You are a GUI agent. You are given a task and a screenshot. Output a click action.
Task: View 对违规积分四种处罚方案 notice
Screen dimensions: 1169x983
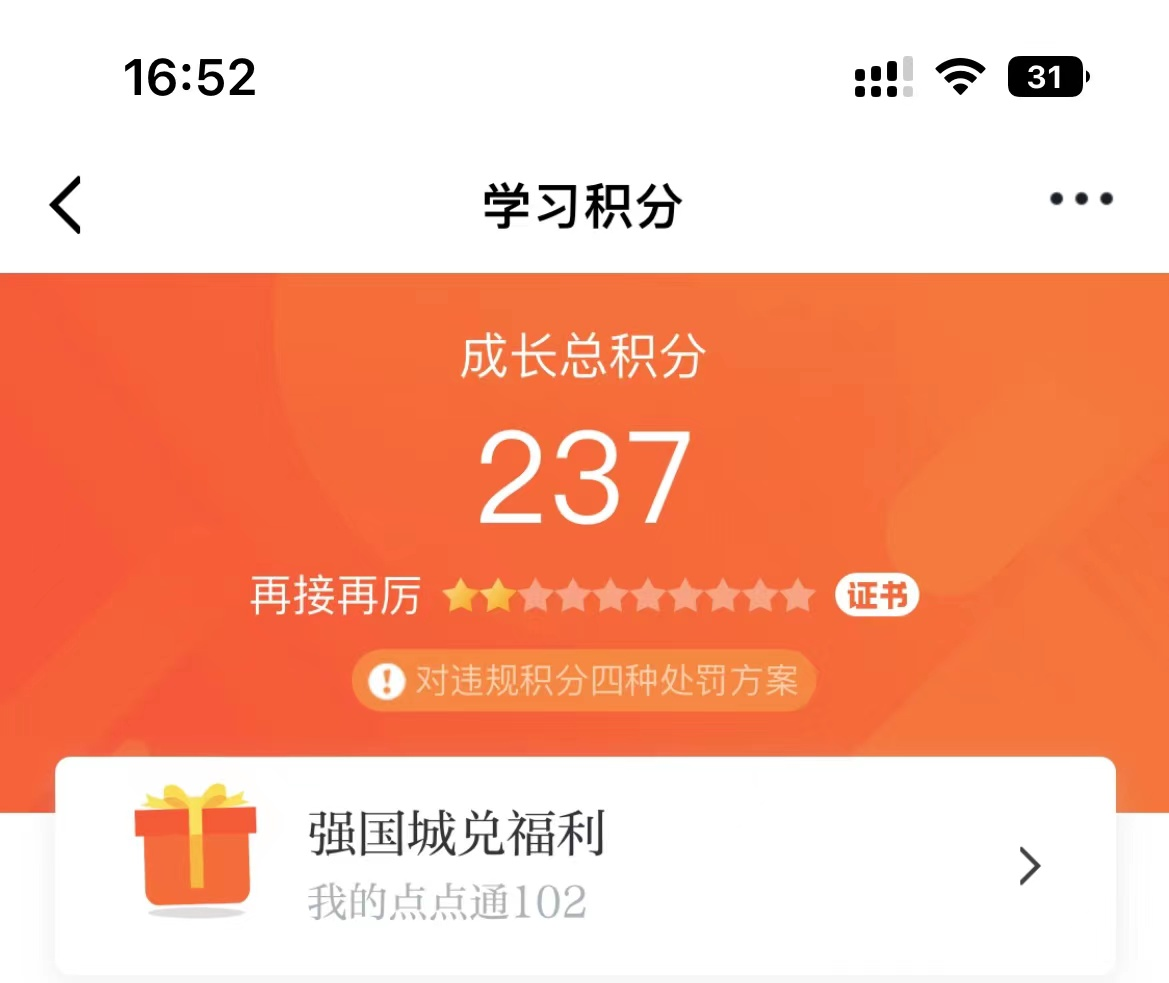(x=584, y=682)
